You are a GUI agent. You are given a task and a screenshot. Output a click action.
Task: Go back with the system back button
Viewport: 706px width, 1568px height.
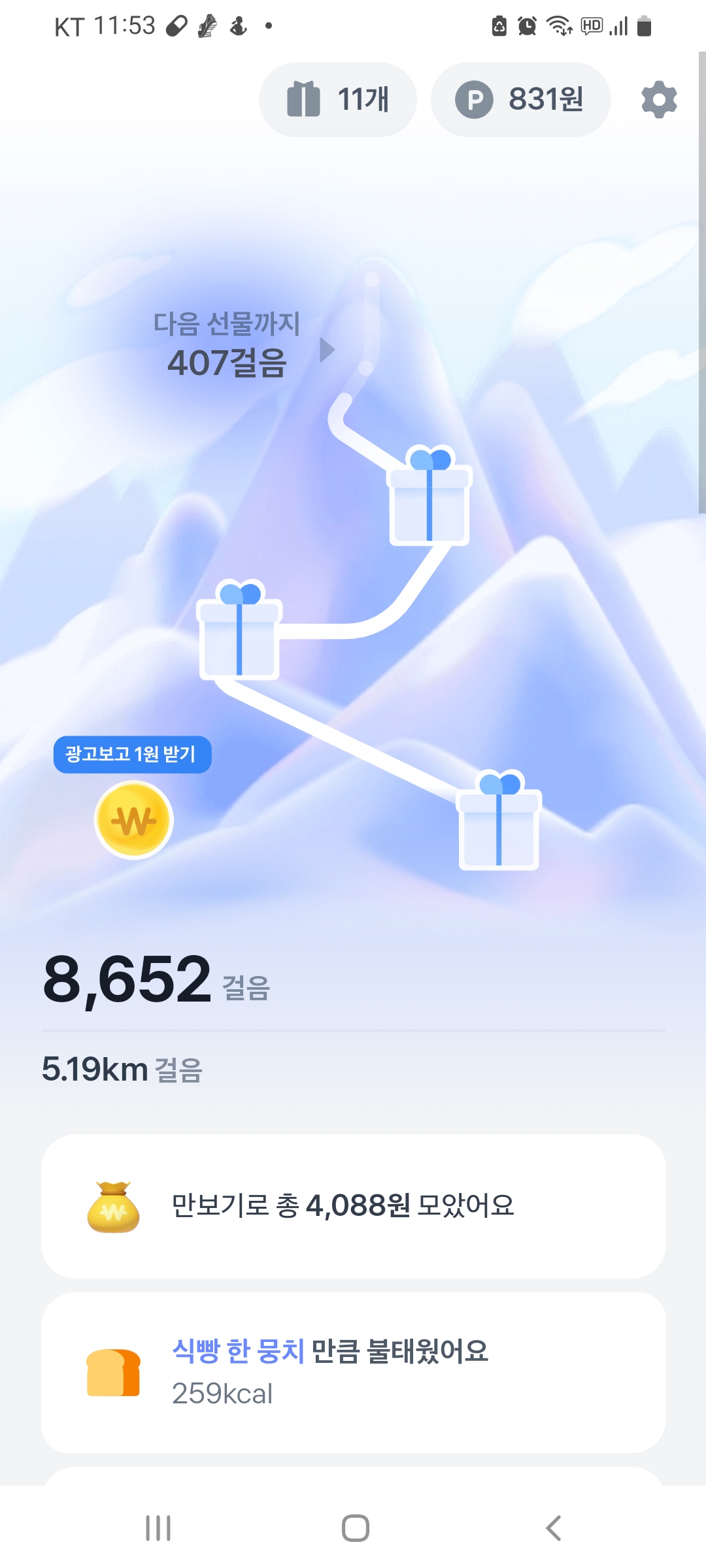[553, 1528]
